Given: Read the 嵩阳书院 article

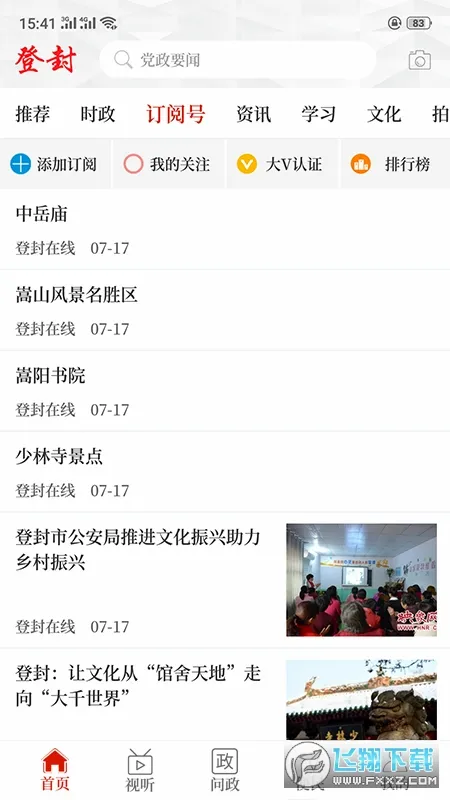Looking at the screenshot, I should click(x=225, y=391).
